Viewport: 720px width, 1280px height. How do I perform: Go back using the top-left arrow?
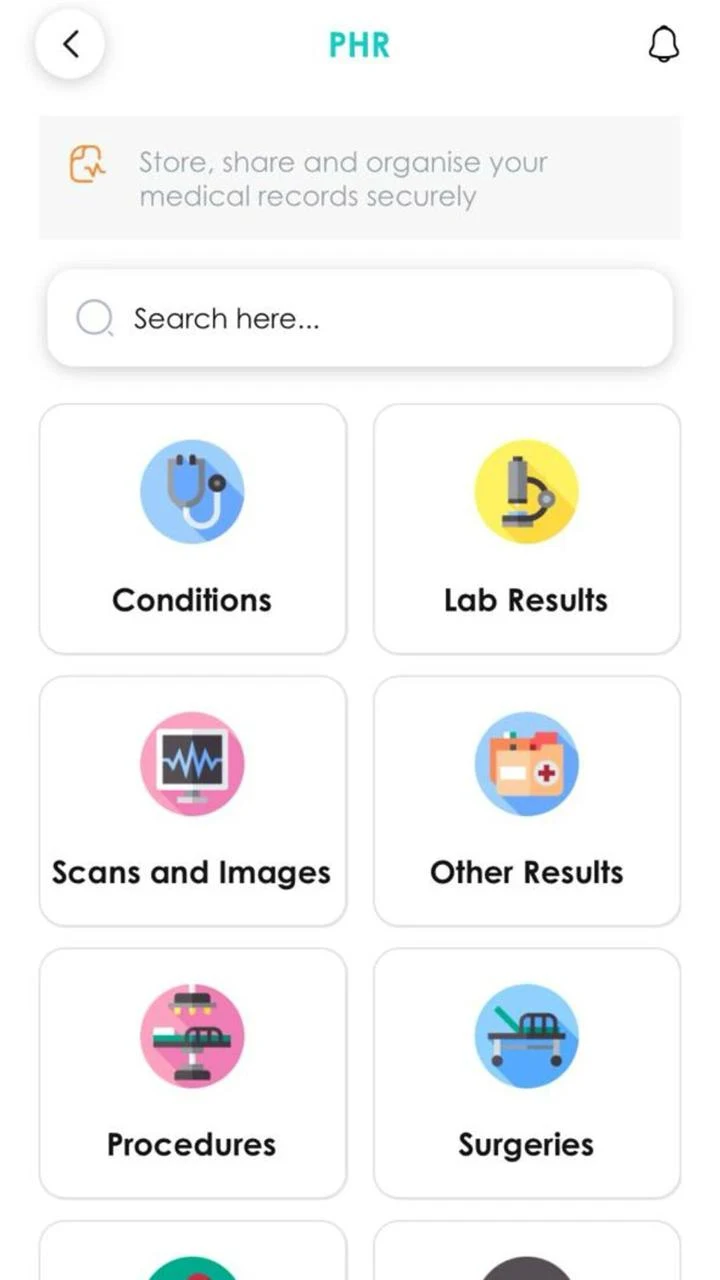(70, 45)
